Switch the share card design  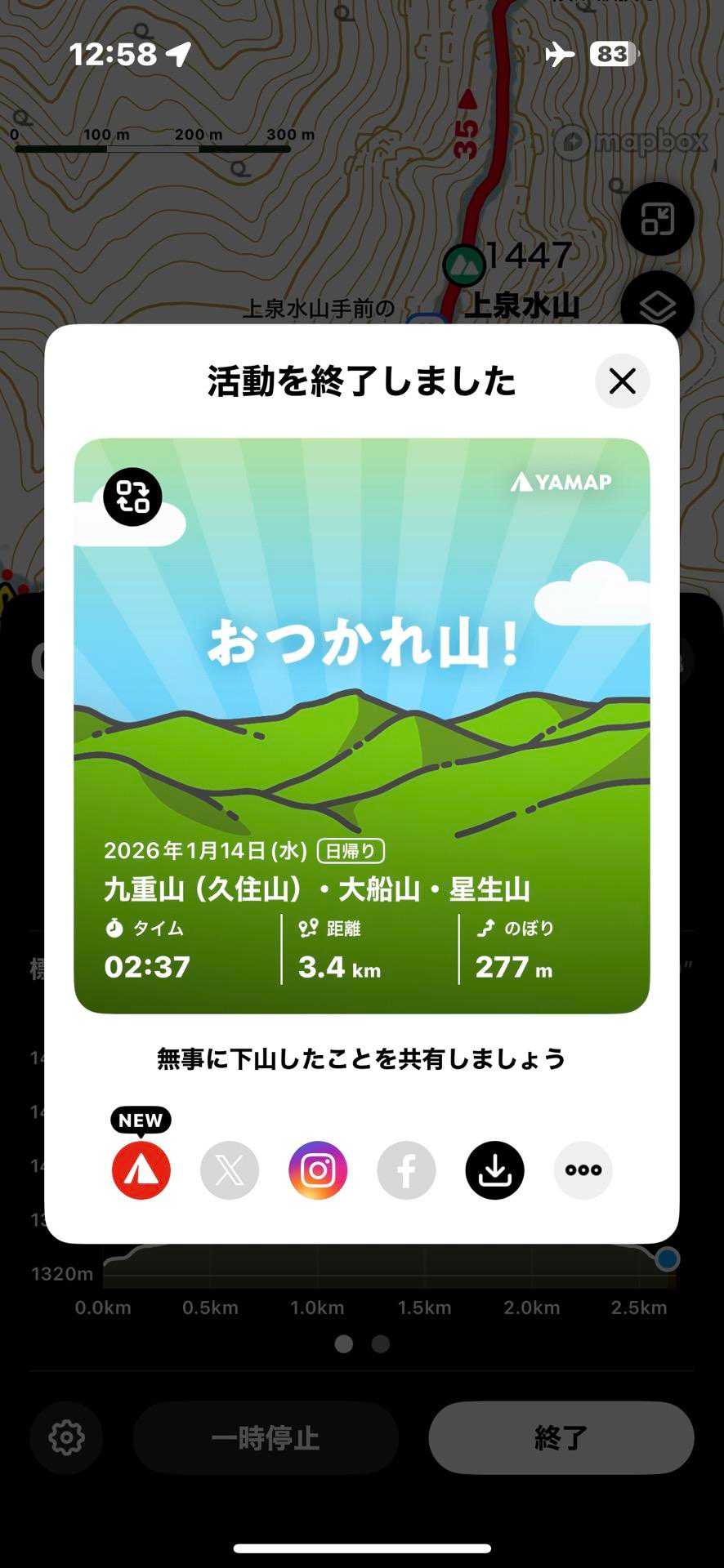132,497
